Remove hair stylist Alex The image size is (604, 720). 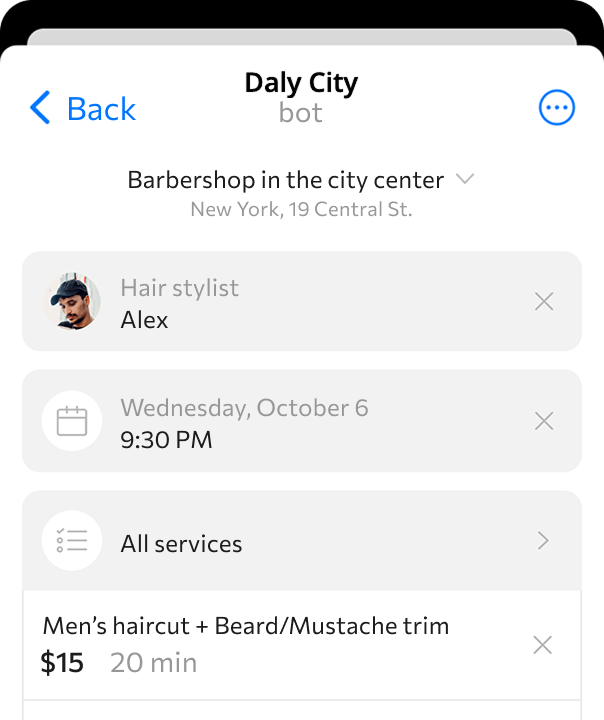pyautogui.click(x=544, y=301)
